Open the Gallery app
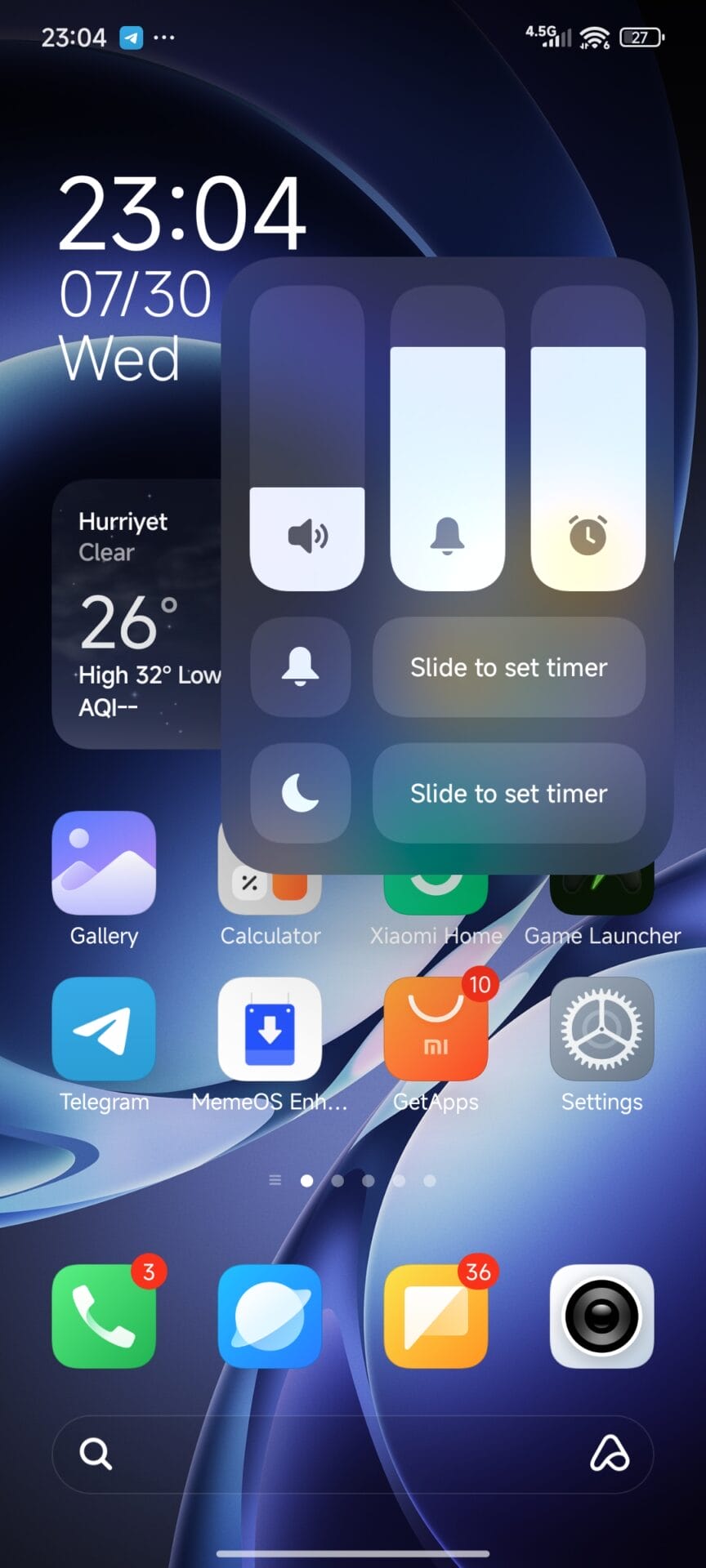 (104, 863)
